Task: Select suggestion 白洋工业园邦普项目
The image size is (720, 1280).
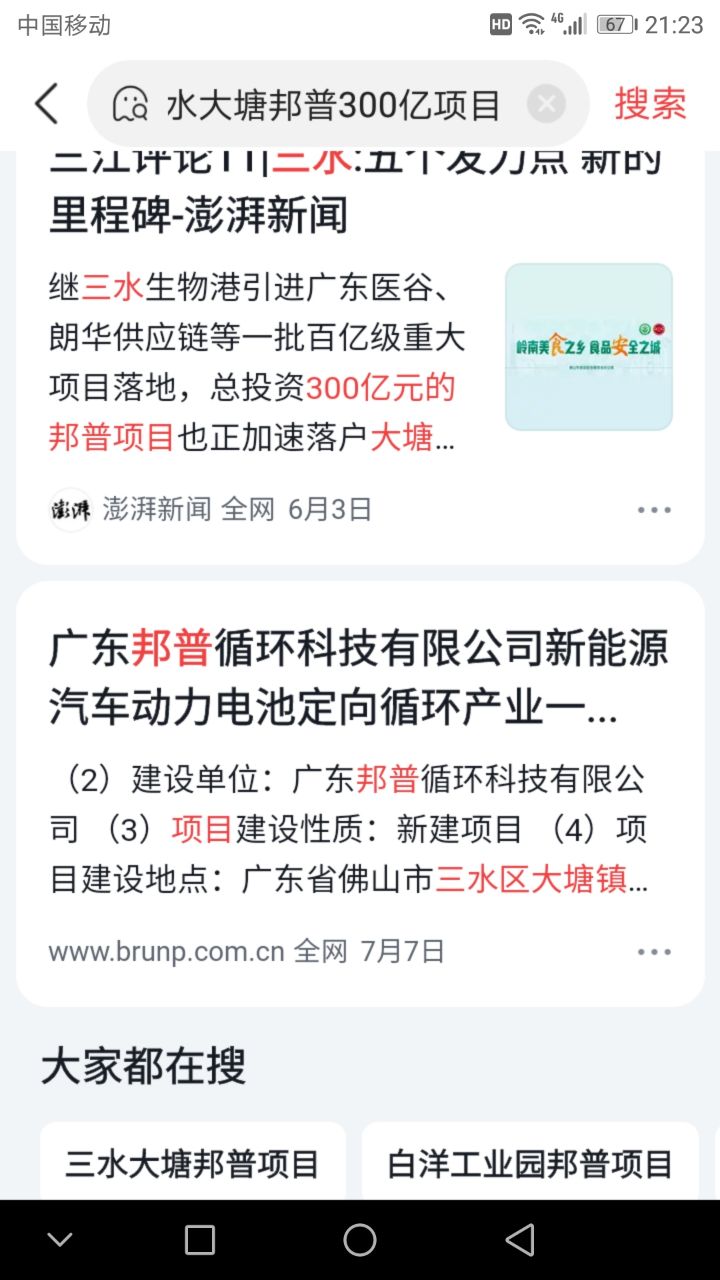Action: coord(530,1164)
